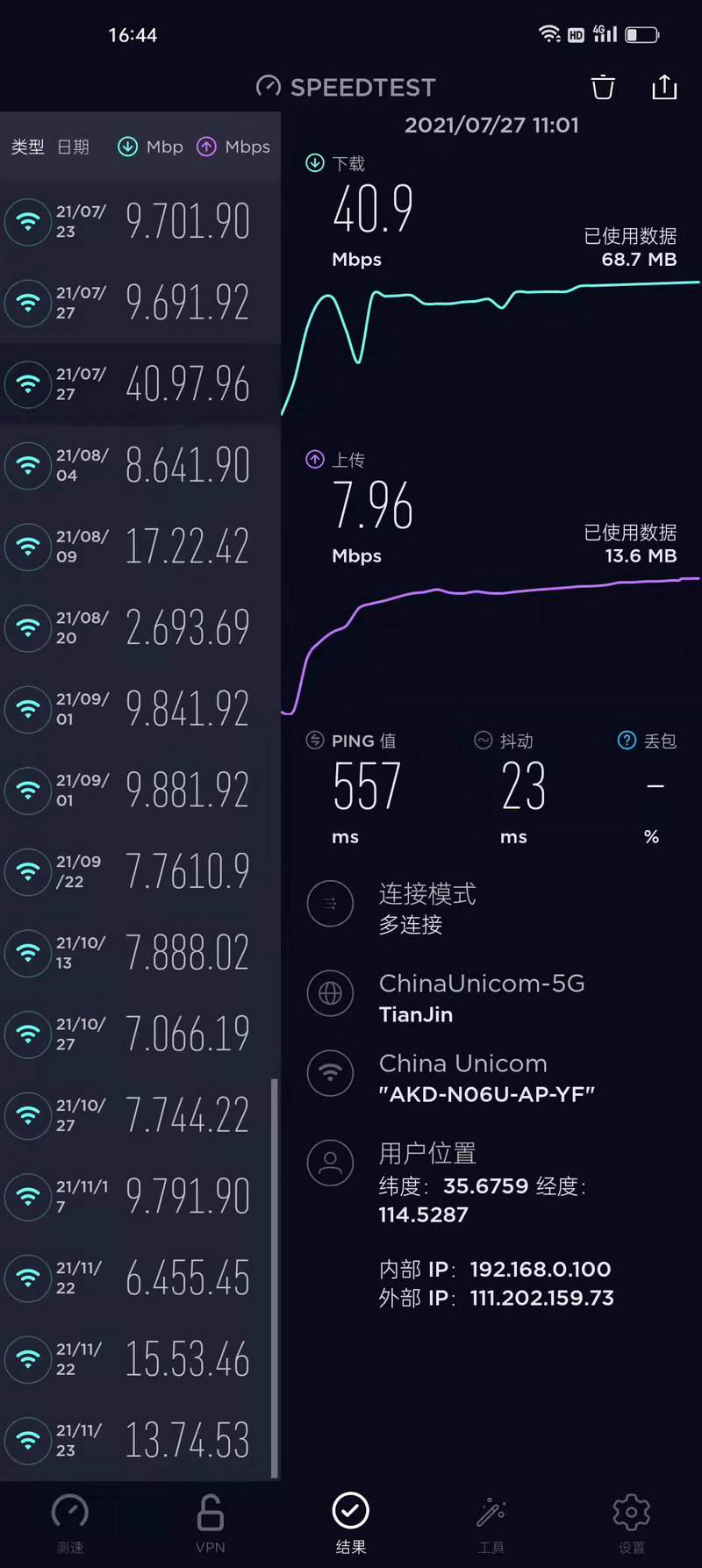Viewport: 702px width, 1568px height.
Task: View the 21/08/09 result with 17.2 download
Action: click(140, 547)
